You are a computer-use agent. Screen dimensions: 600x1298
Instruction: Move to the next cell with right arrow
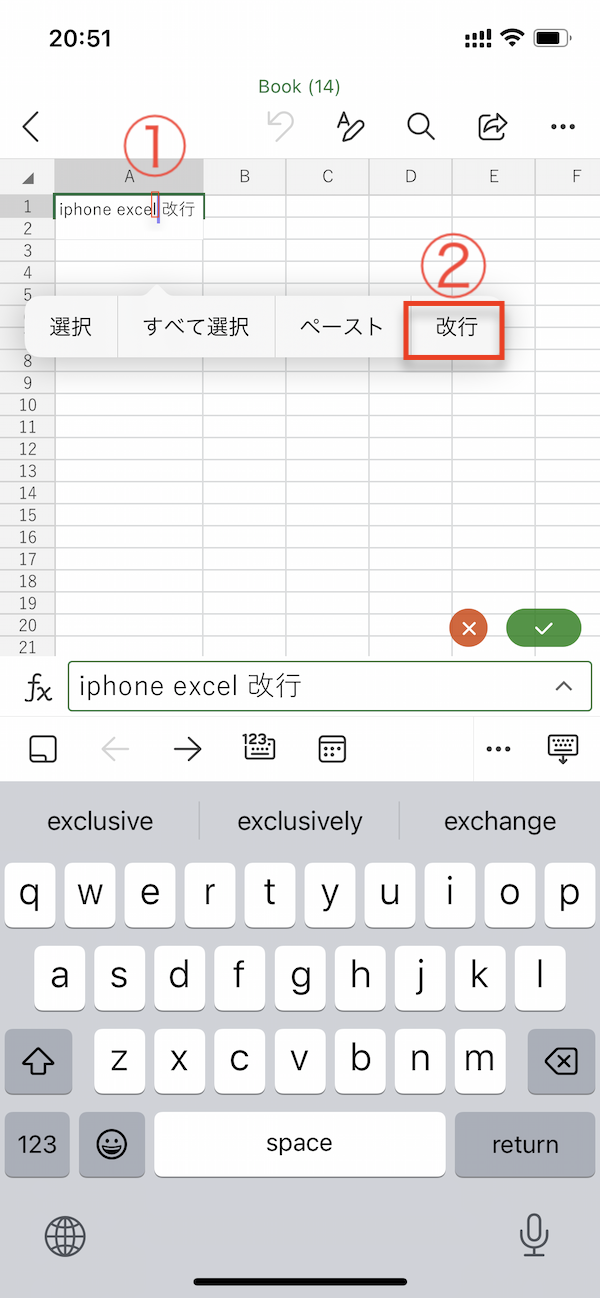point(188,750)
